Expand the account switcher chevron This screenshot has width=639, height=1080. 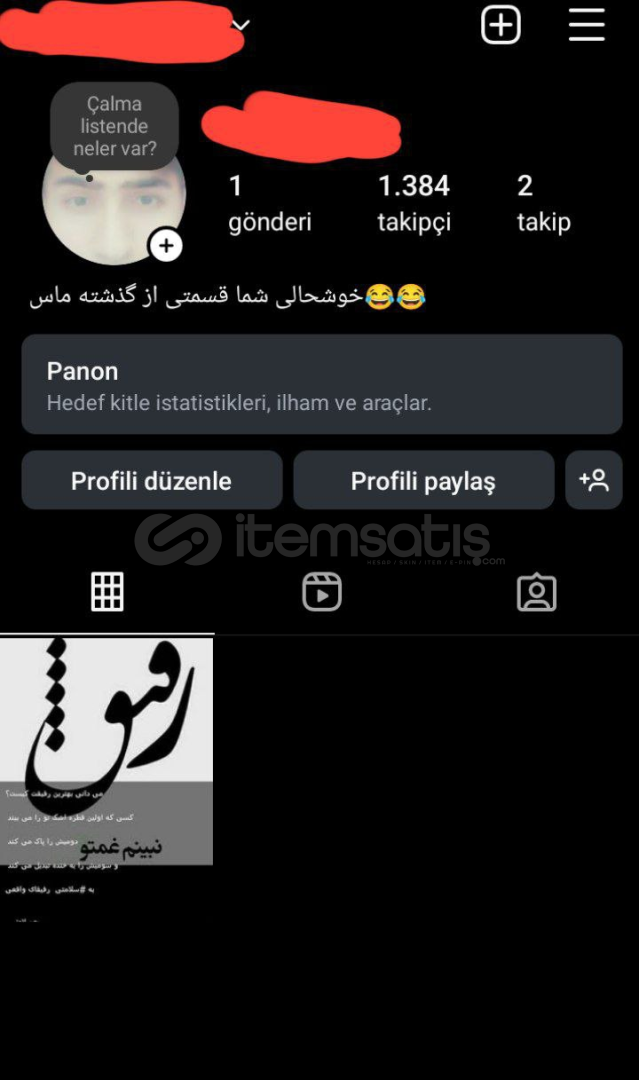pyautogui.click(x=240, y=25)
